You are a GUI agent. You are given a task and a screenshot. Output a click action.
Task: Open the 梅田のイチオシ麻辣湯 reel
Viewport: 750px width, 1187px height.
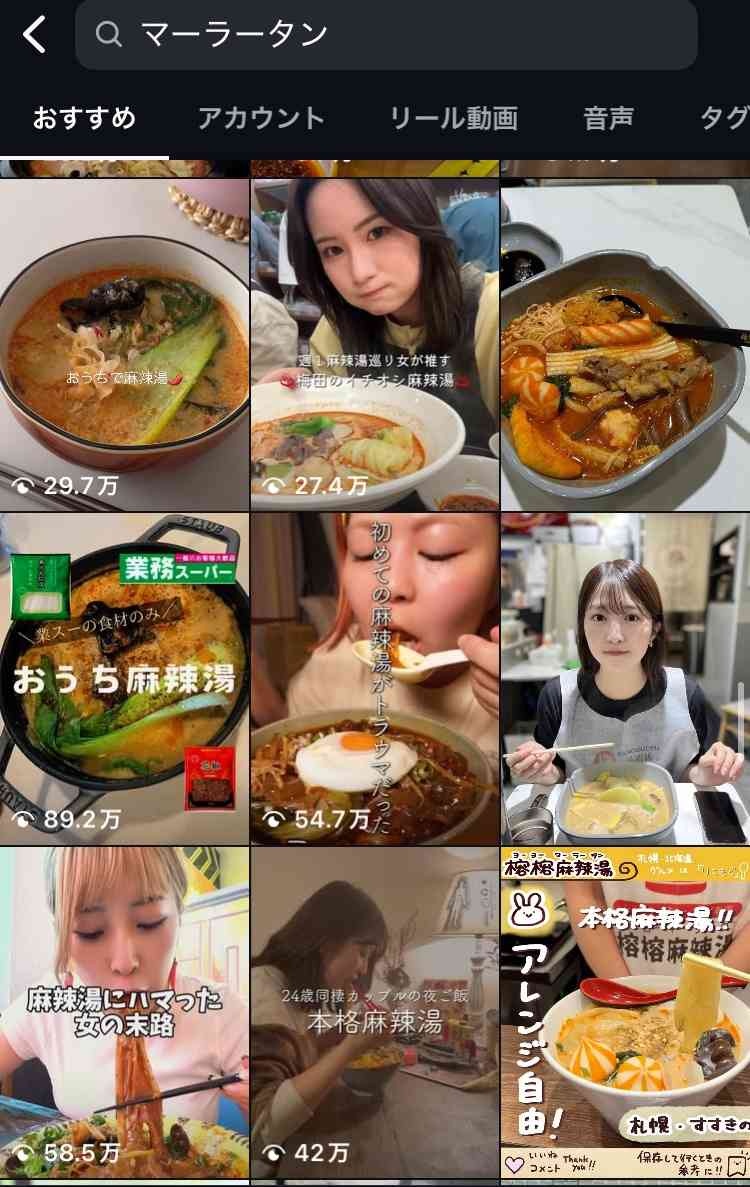(x=374, y=345)
